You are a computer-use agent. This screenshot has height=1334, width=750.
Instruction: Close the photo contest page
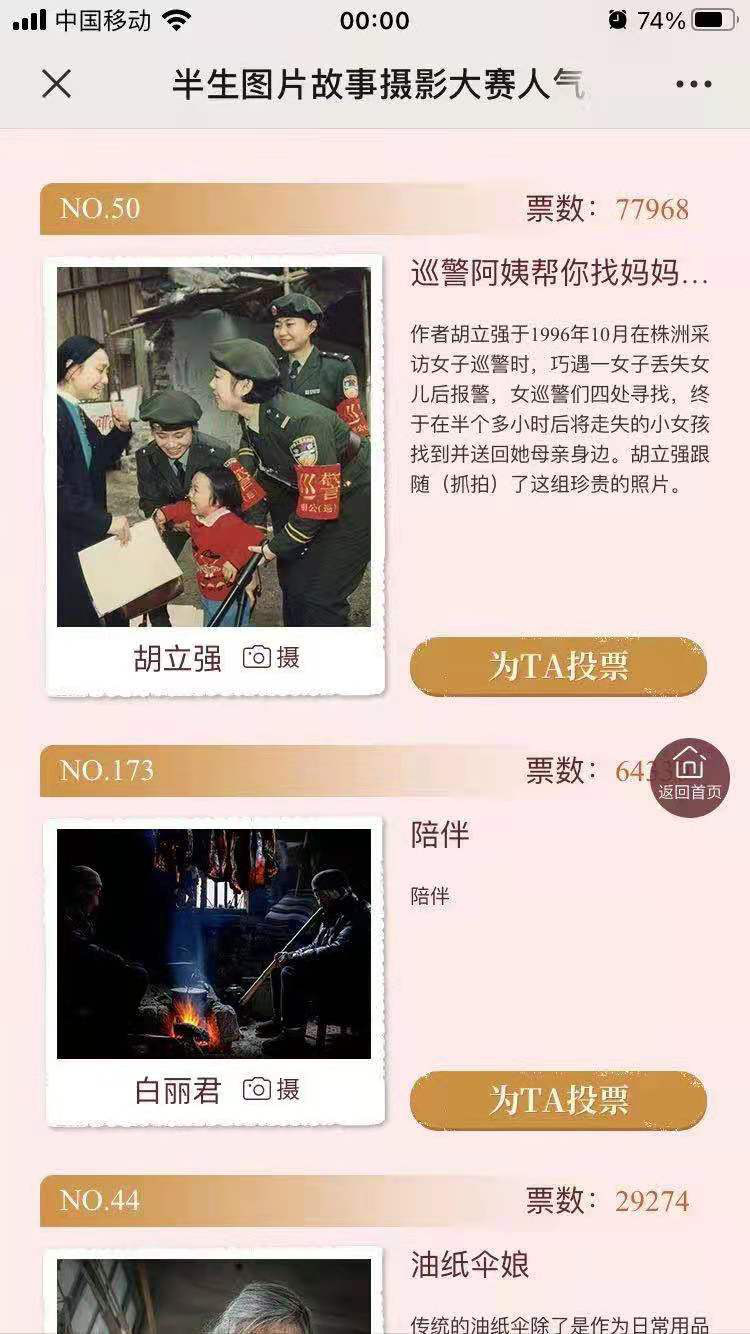point(57,84)
